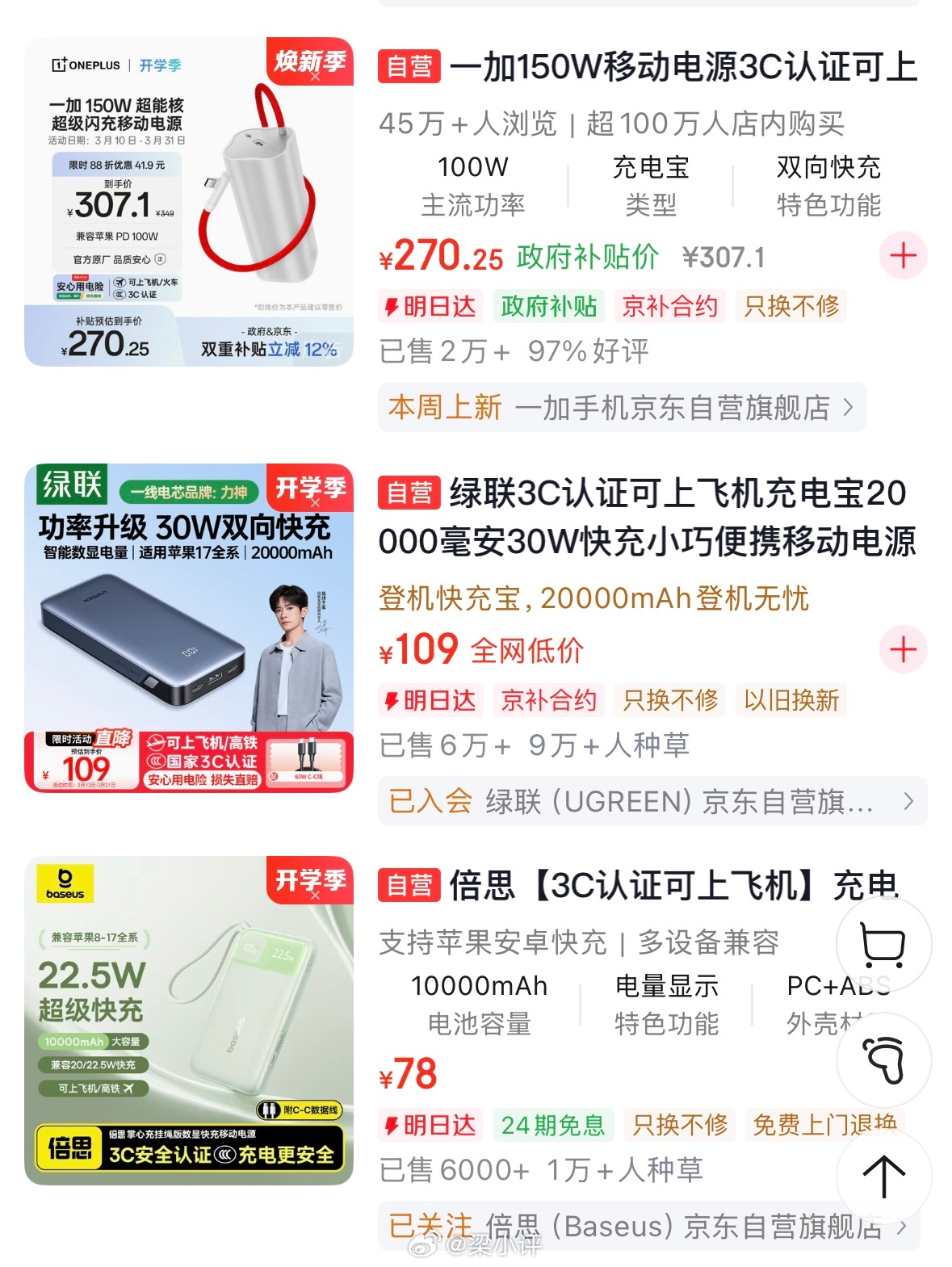952x1267 pixels.
Task: Click the 自营 badge on the Baseus listing
Action: click(410, 886)
